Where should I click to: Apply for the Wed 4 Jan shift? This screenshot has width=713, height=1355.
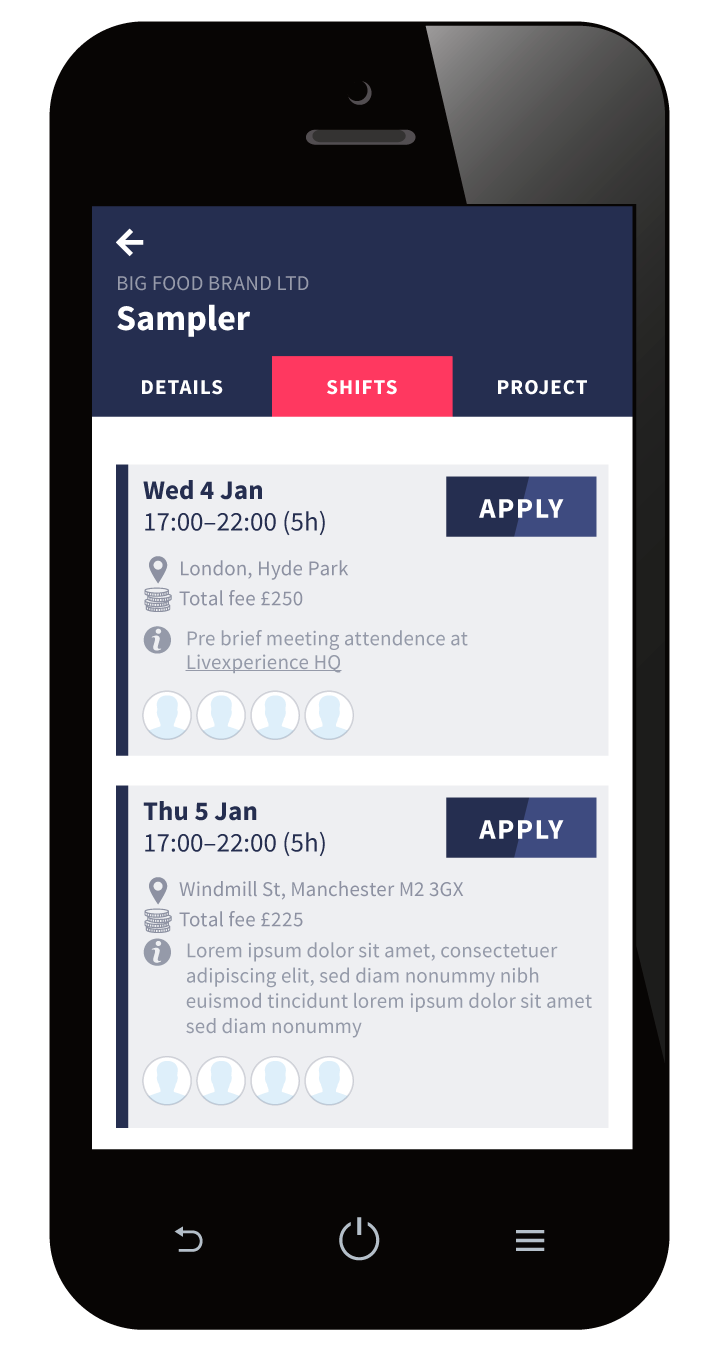pos(521,507)
